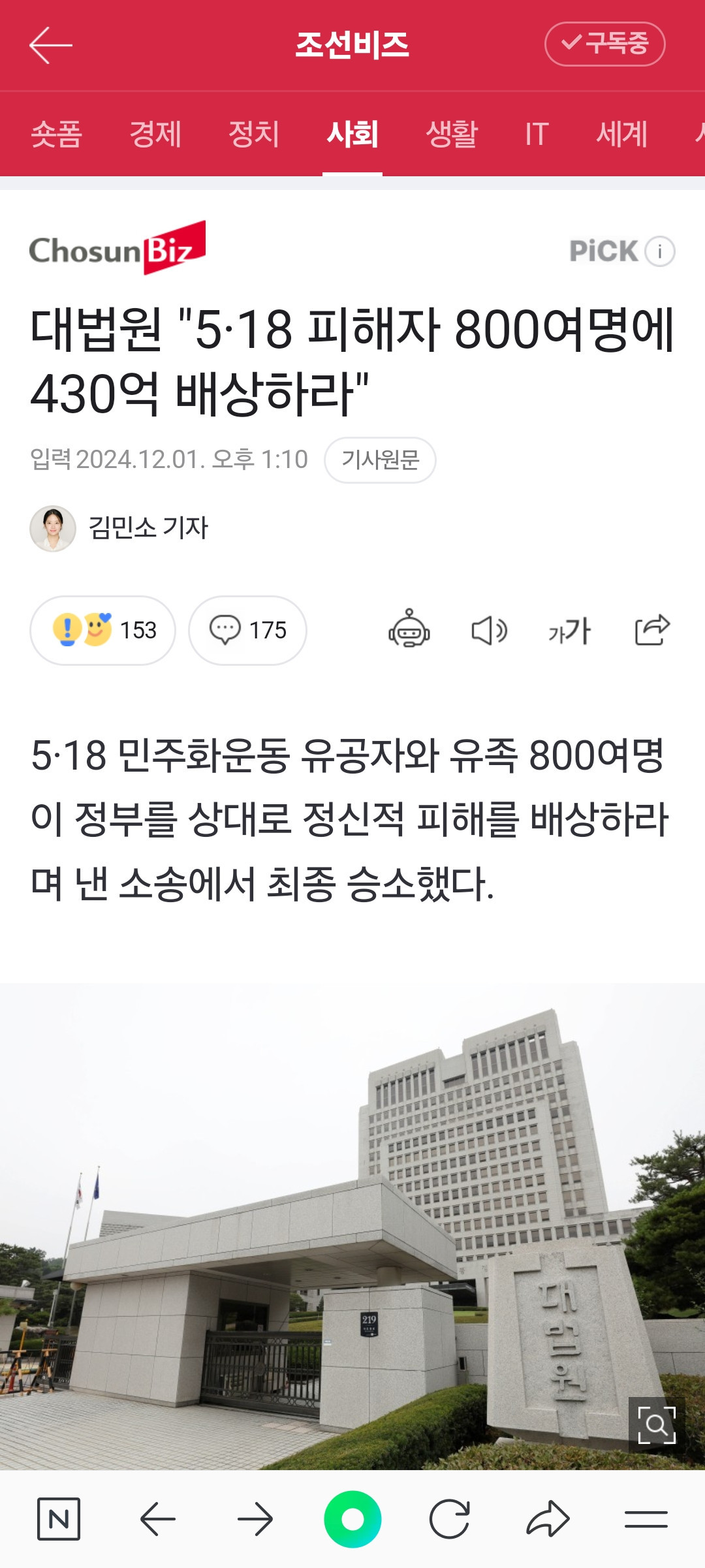Image resolution: width=705 pixels, height=1568 pixels.
Task: Reload the page from the bottom toolbar
Action: coord(450,1520)
